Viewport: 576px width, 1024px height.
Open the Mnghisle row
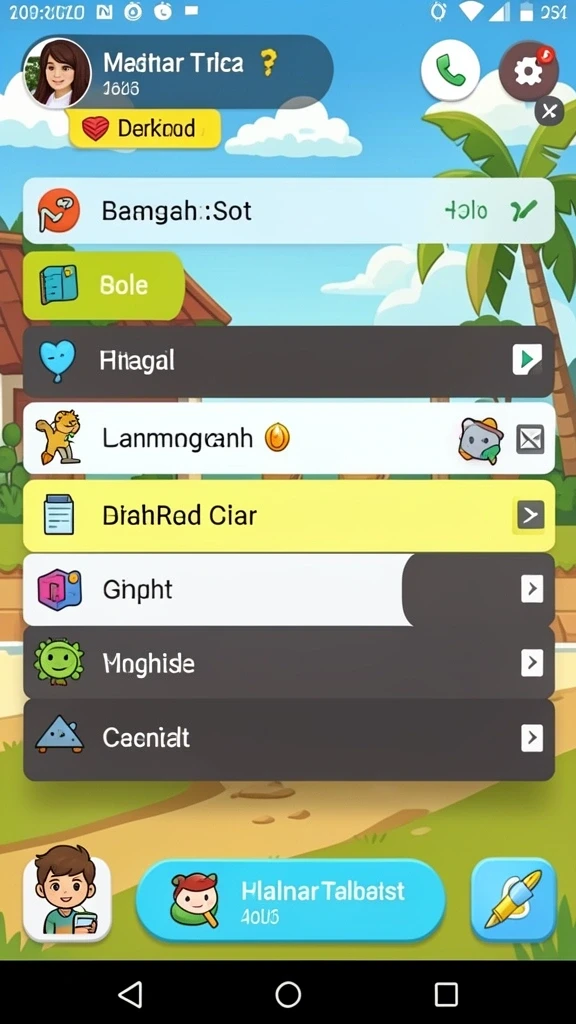(289, 664)
